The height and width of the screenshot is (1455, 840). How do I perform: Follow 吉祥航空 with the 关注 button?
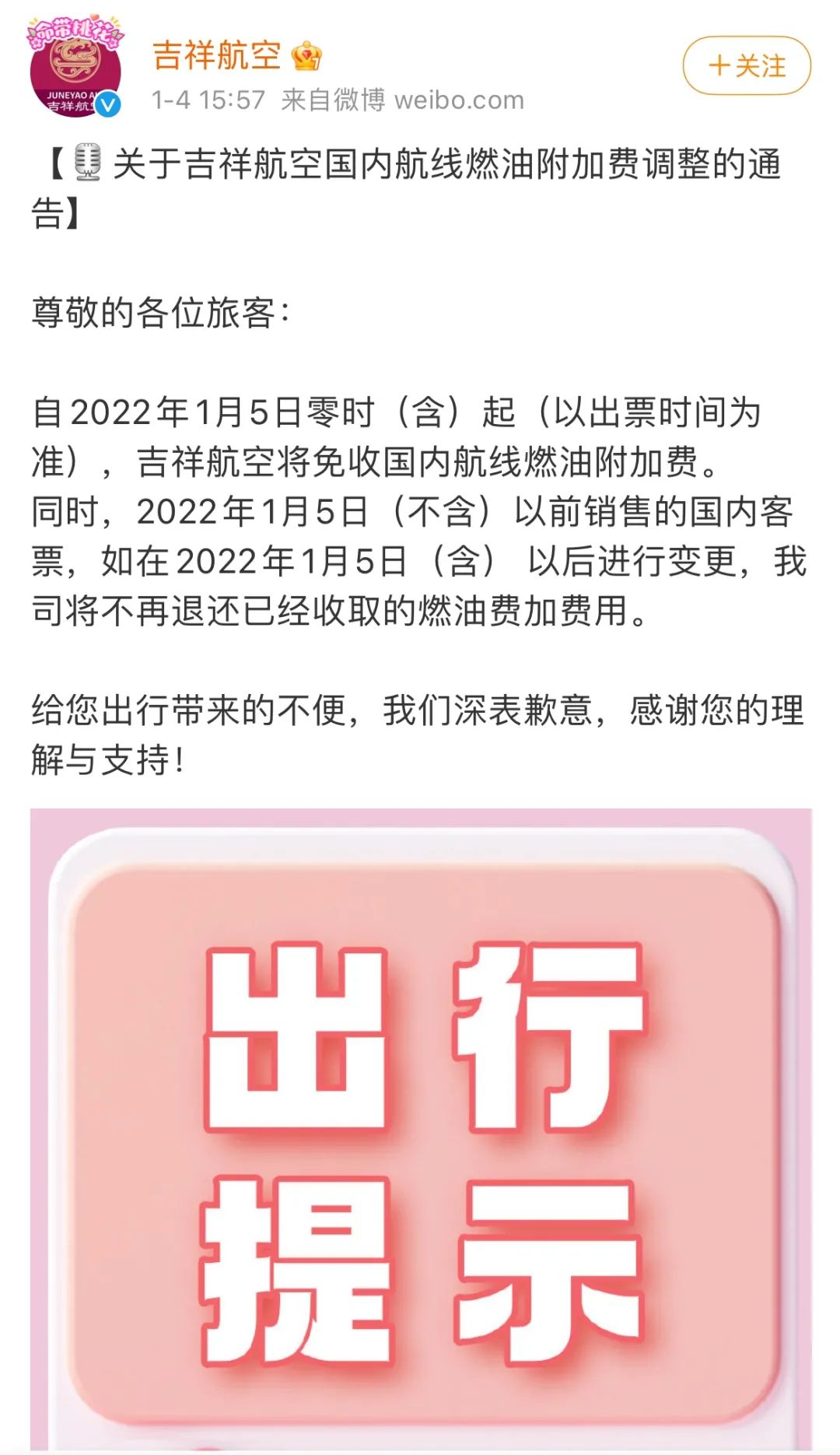(746, 65)
